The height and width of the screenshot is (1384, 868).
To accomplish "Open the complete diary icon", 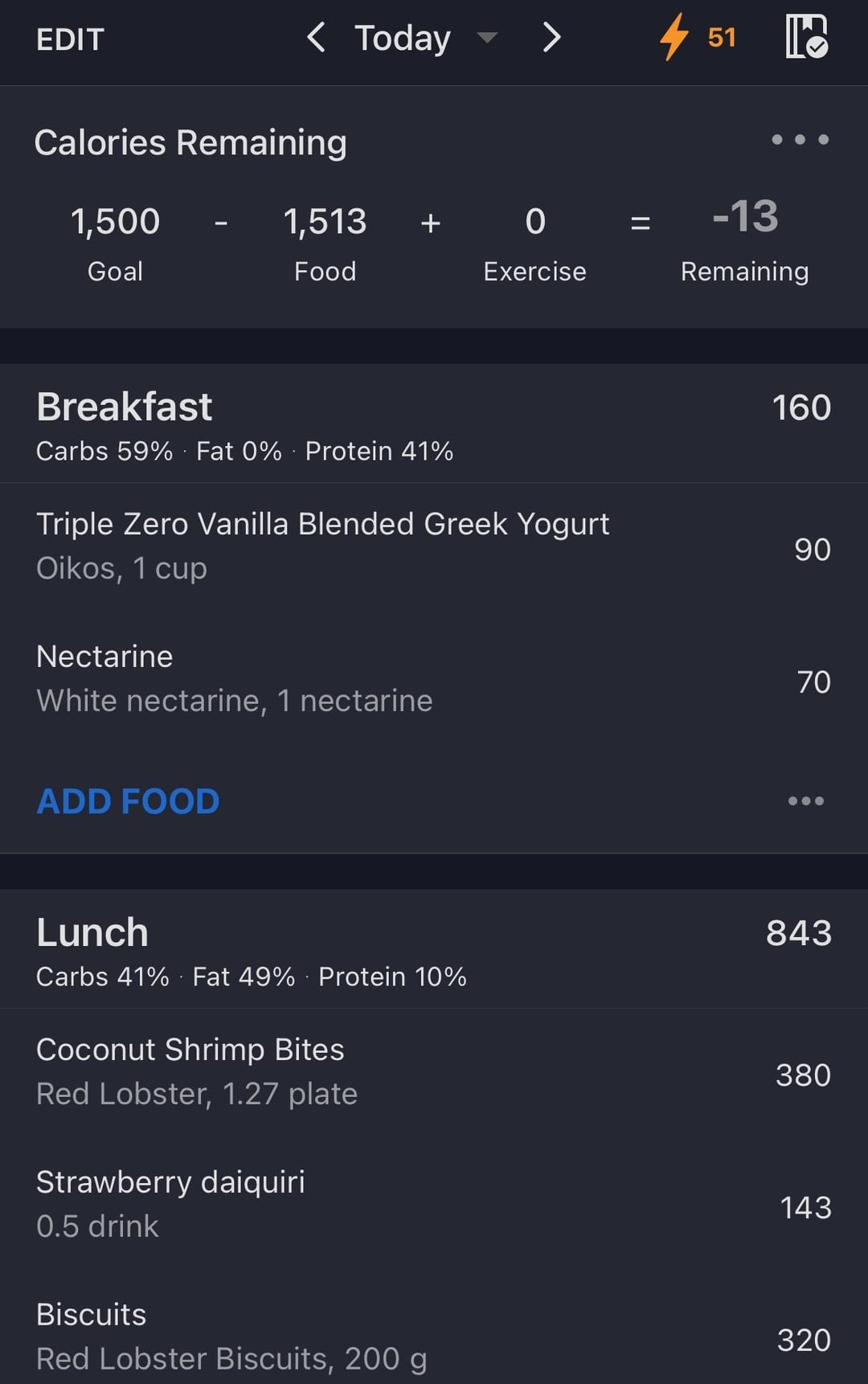I will coord(806,37).
